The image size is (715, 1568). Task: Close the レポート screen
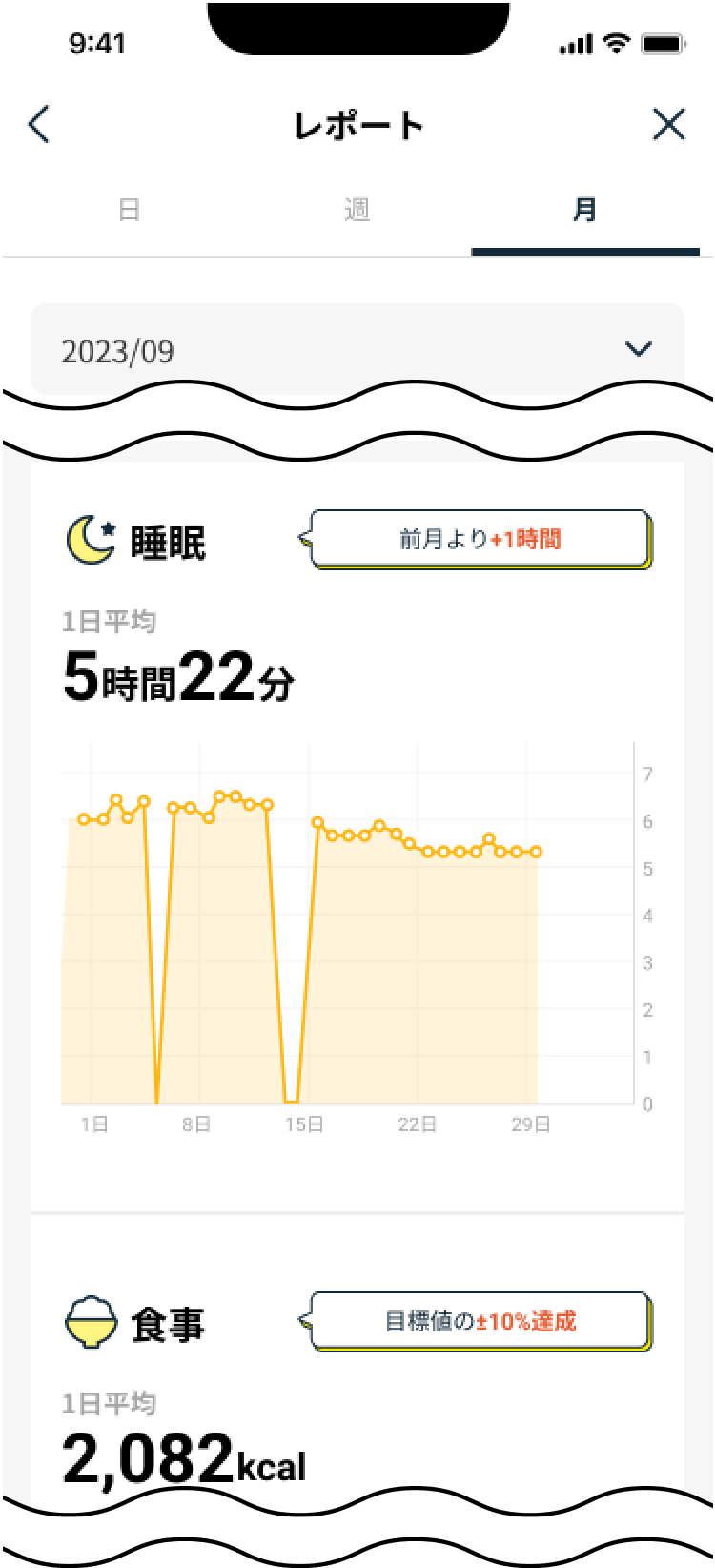click(668, 125)
